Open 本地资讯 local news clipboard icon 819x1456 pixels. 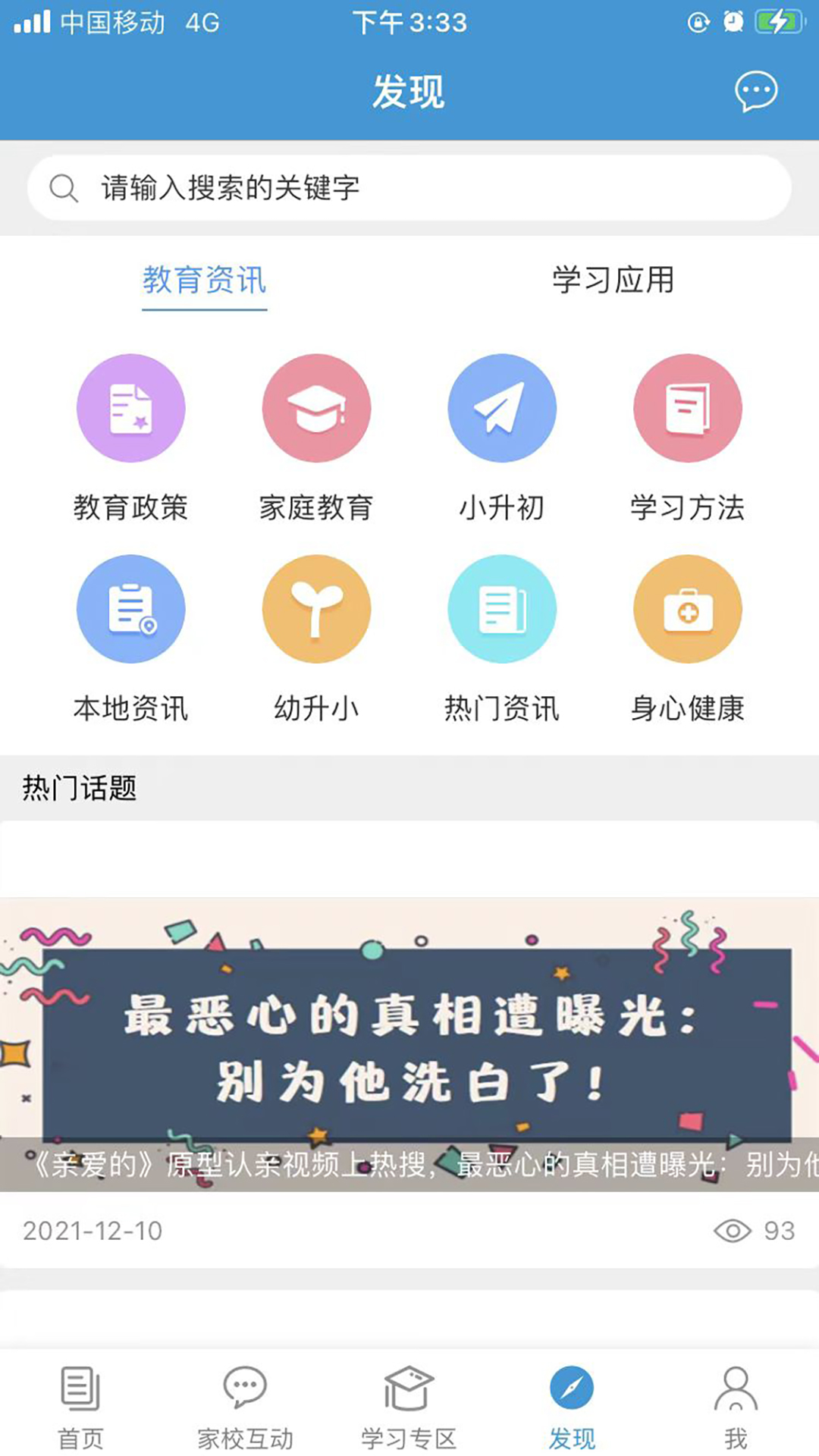pos(130,608)
